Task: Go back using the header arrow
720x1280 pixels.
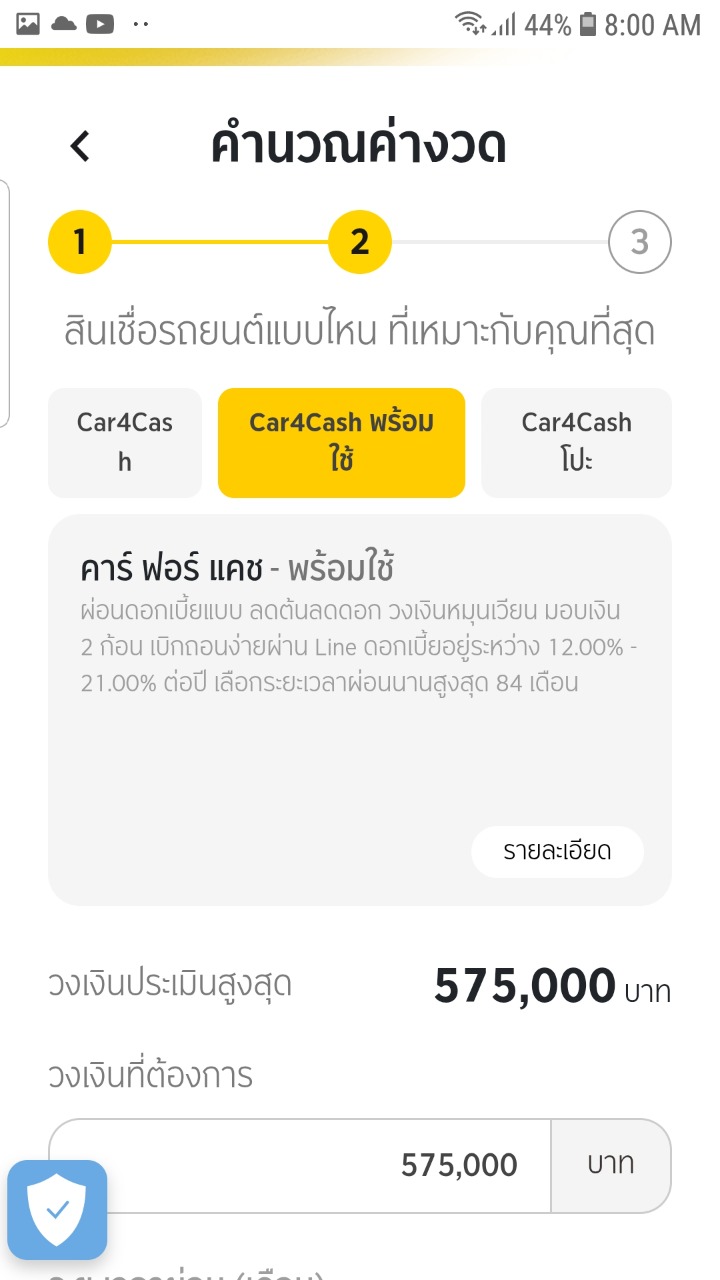Action: [x=80, y=146]
